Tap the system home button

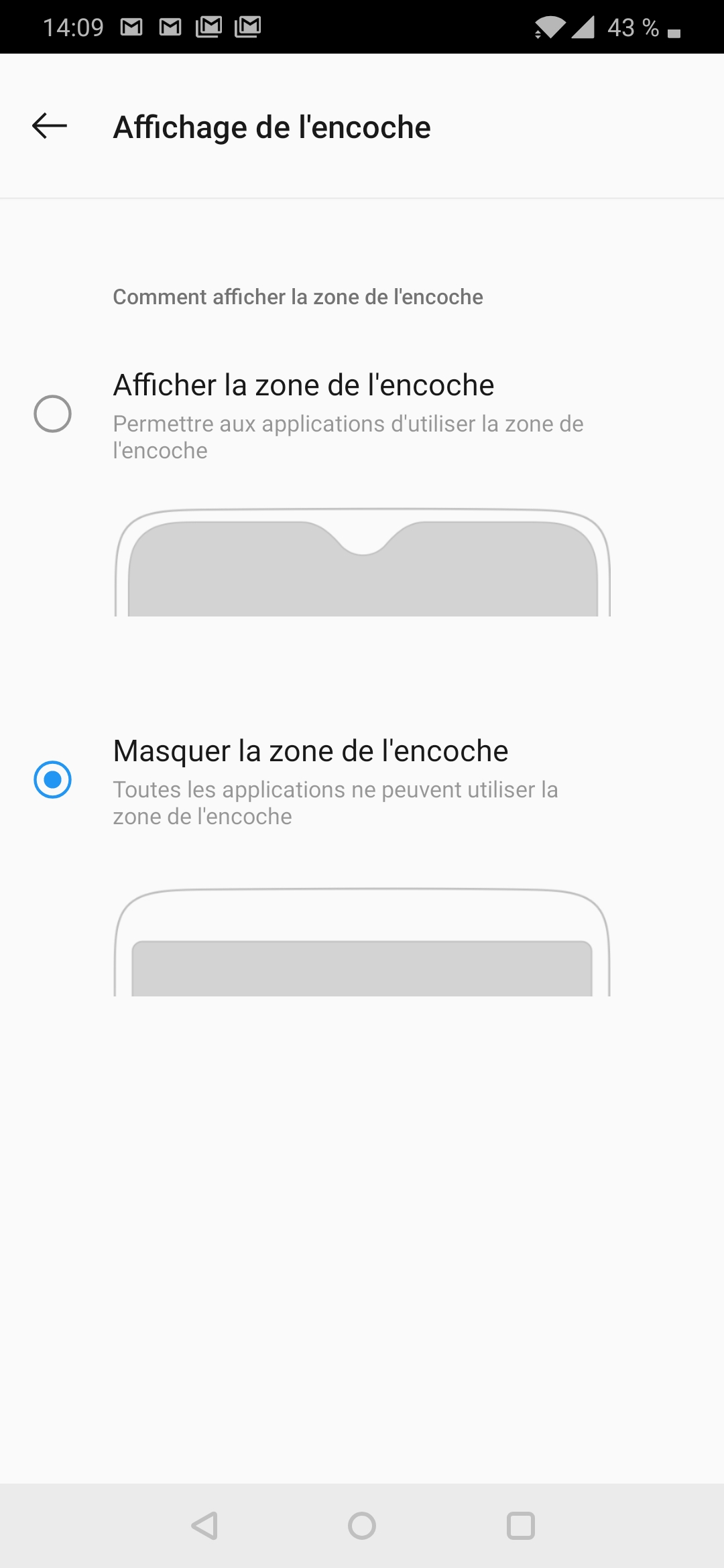[362, 1526]
